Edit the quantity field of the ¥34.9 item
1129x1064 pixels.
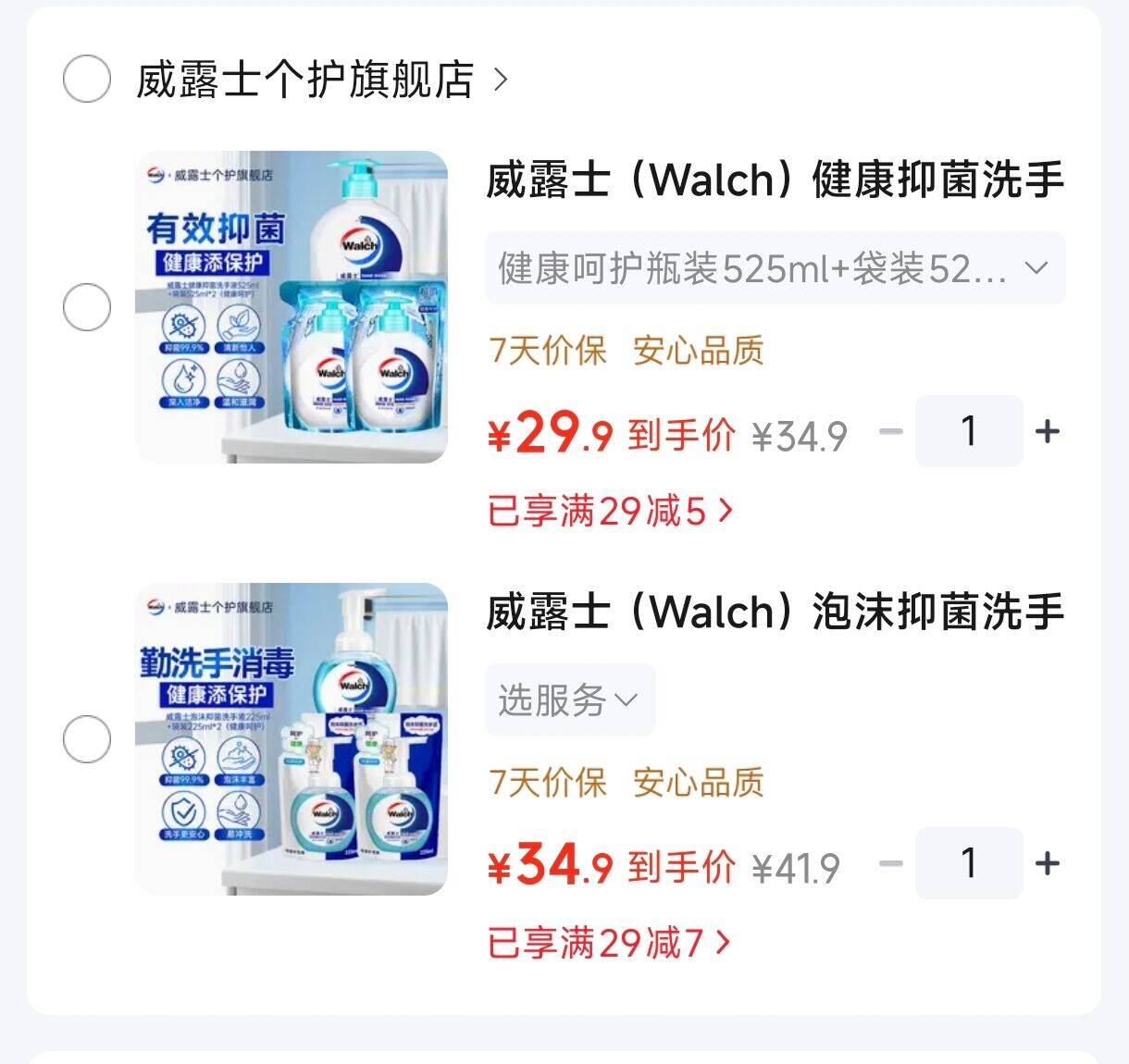[x=969, y=863]
